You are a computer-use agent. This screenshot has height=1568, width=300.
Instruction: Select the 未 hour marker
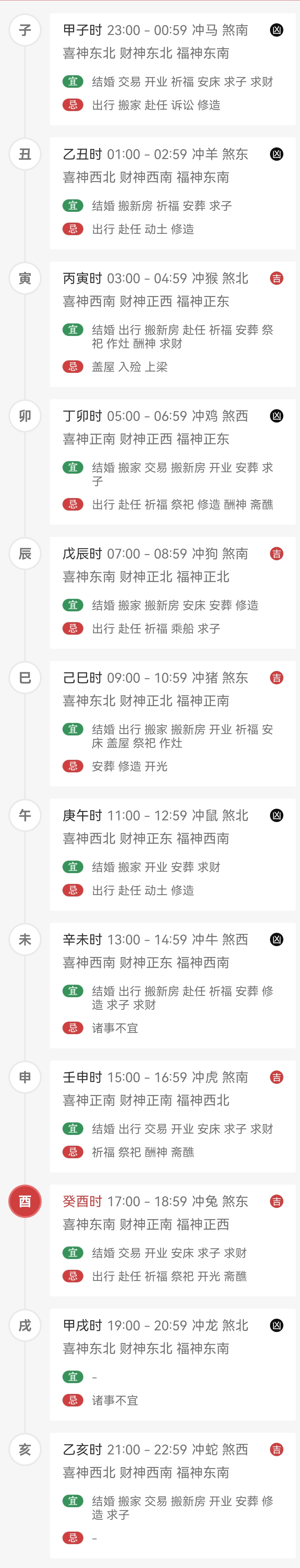(25, 939)
